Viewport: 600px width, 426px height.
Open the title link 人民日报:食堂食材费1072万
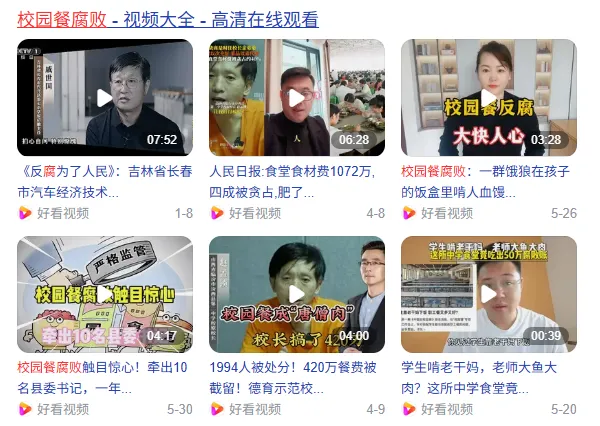click(296, 180)
